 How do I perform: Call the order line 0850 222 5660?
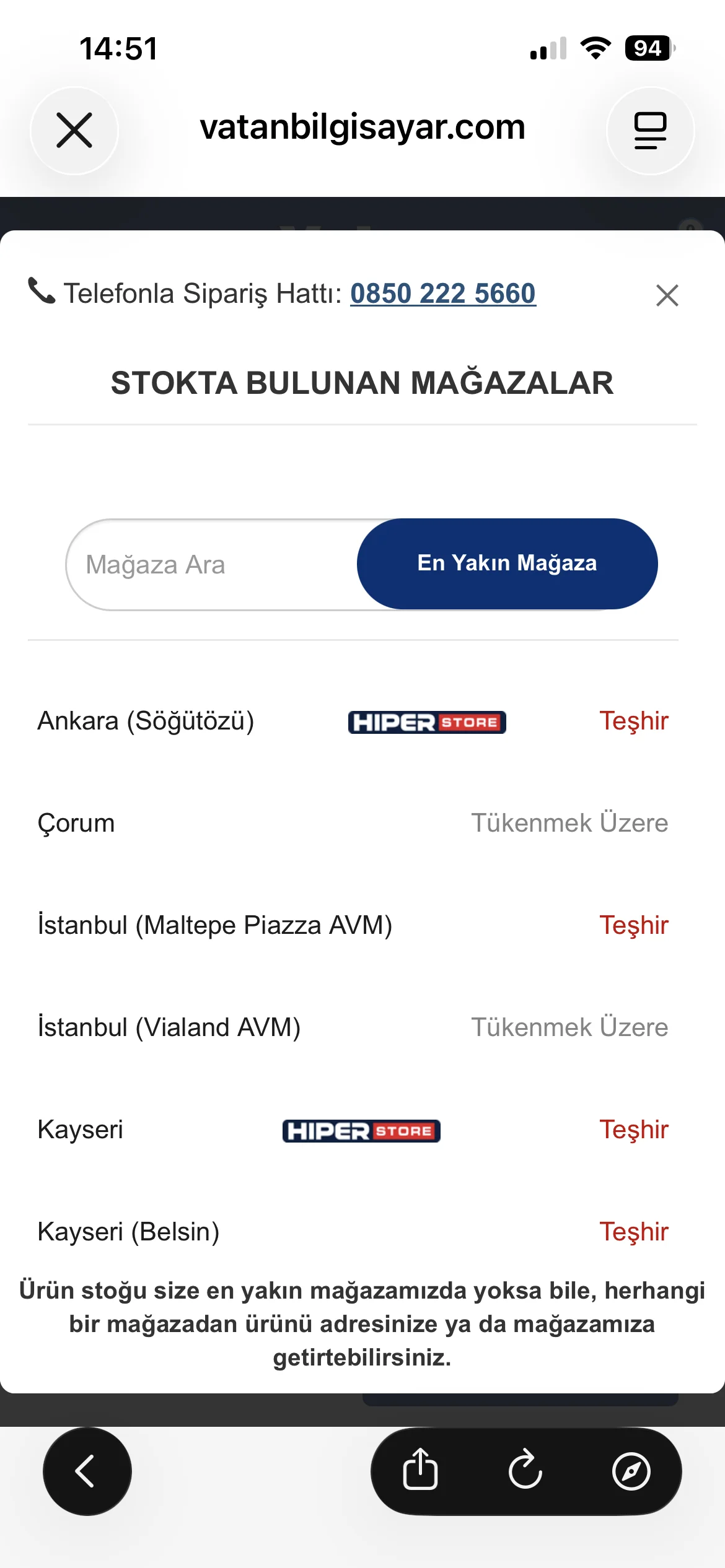[x=443, y=294]
